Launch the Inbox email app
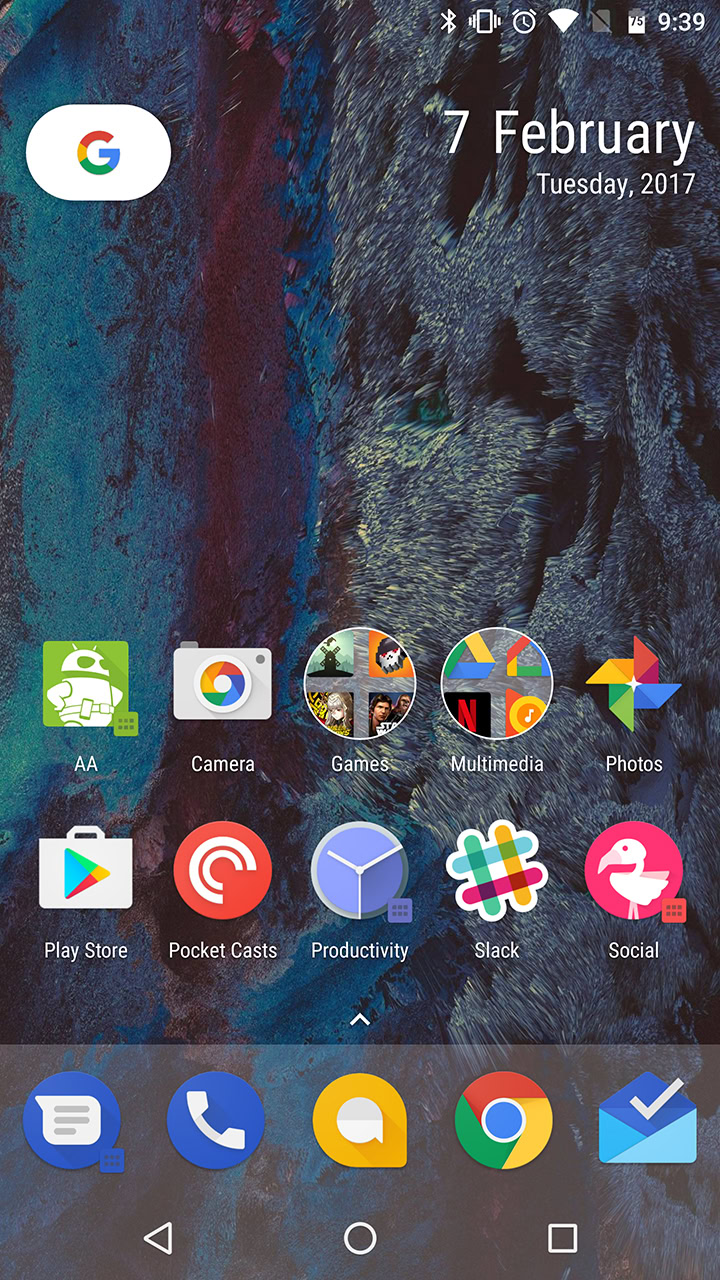Image resolution: width=720 pixels, height=1280 pixels. (x=648, y=1120)
